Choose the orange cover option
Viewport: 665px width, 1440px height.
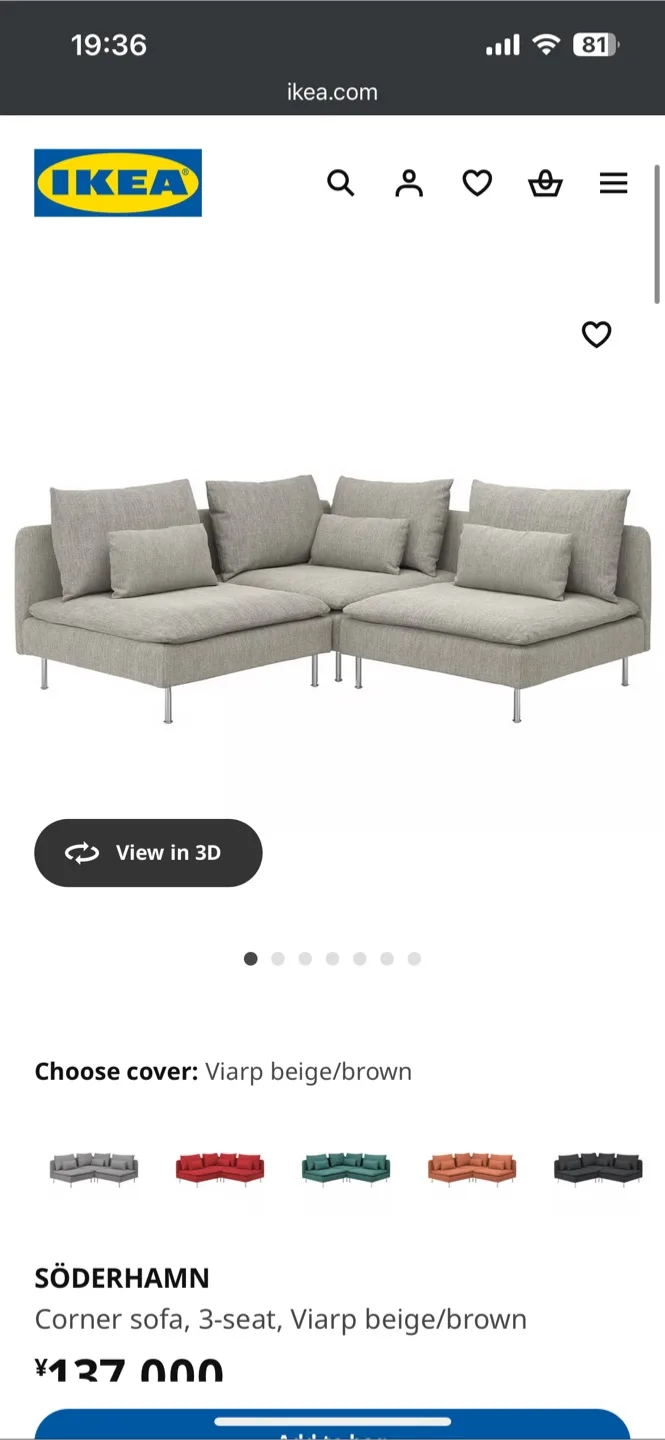472,1168
